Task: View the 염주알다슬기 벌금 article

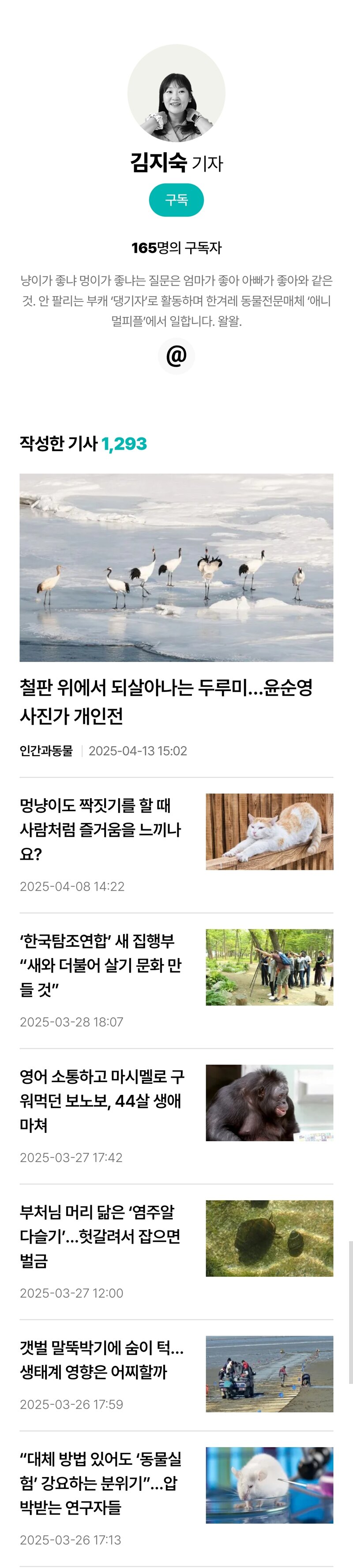Action: click(x=101, y=1236)
